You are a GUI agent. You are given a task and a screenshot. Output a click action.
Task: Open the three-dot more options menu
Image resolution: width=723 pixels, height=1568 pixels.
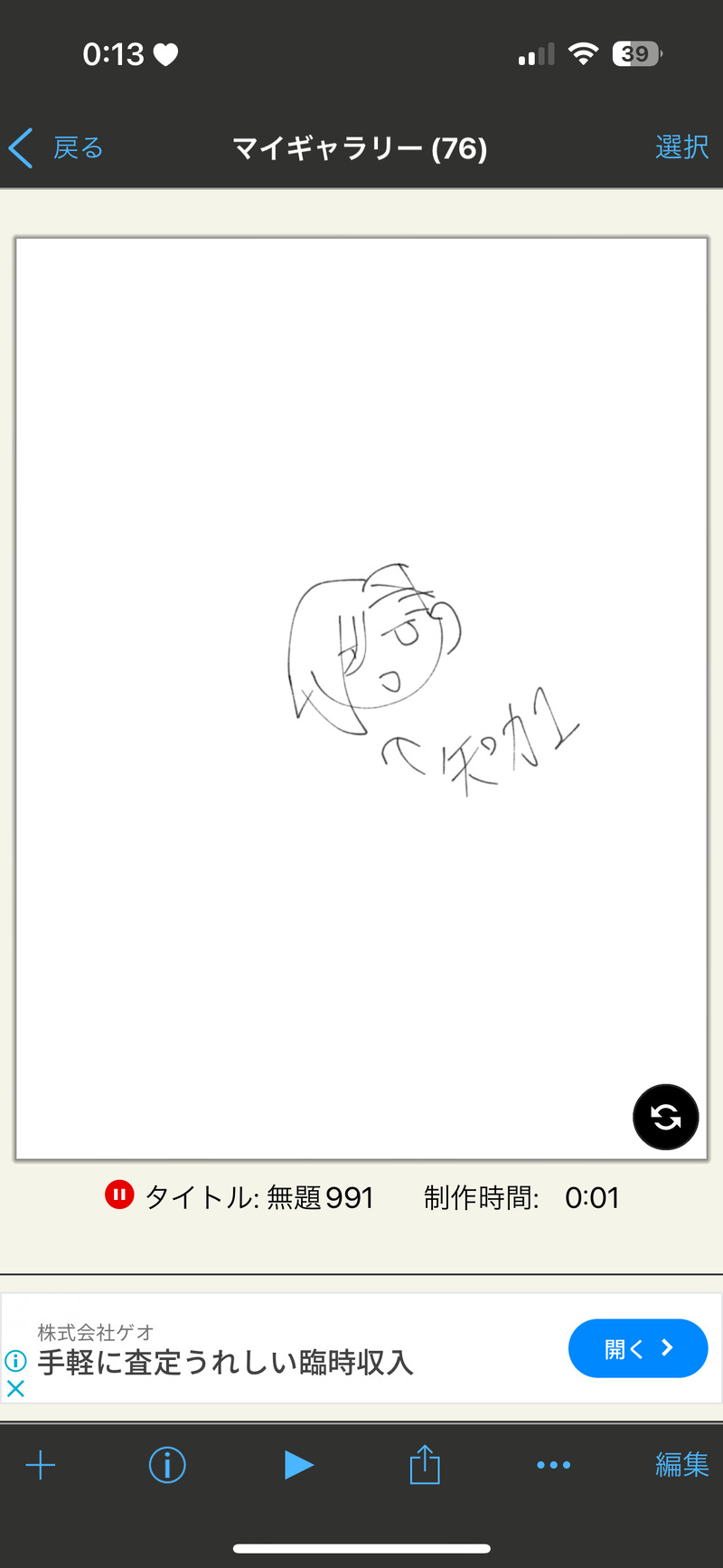coord(553,1465)
